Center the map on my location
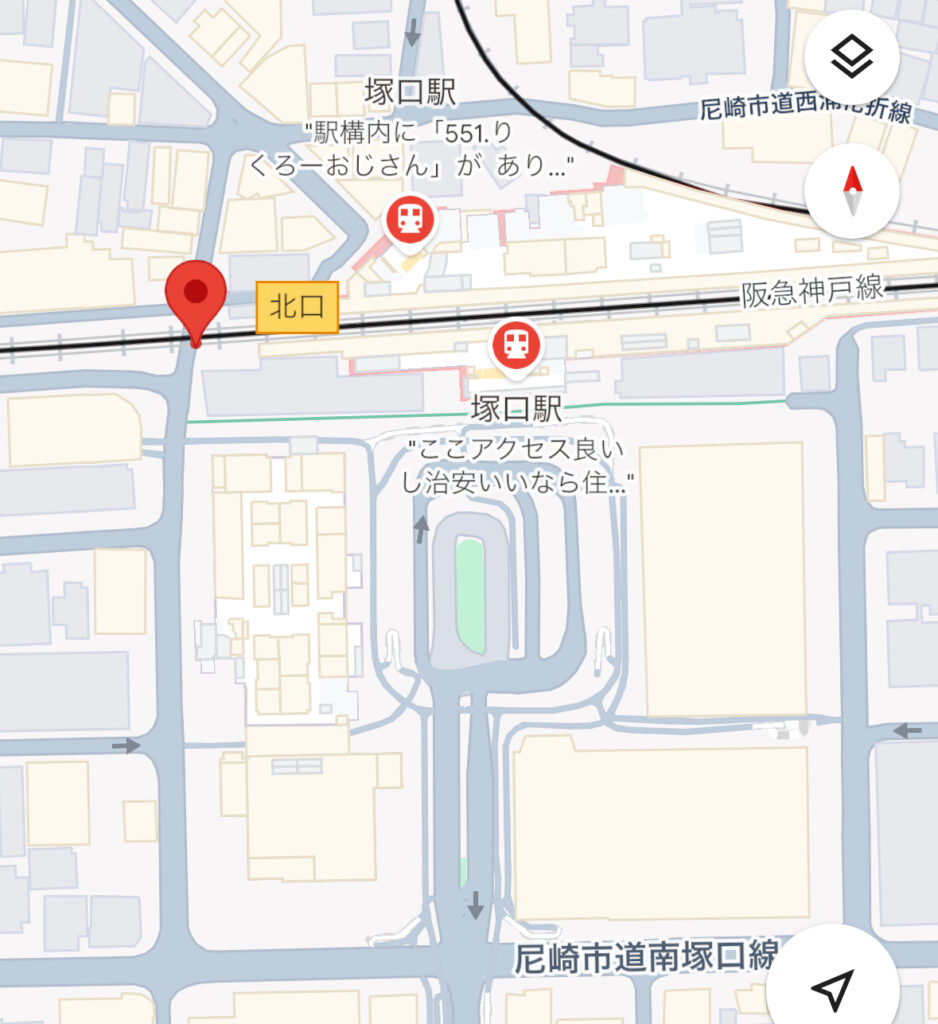 [x=832, y=985]
